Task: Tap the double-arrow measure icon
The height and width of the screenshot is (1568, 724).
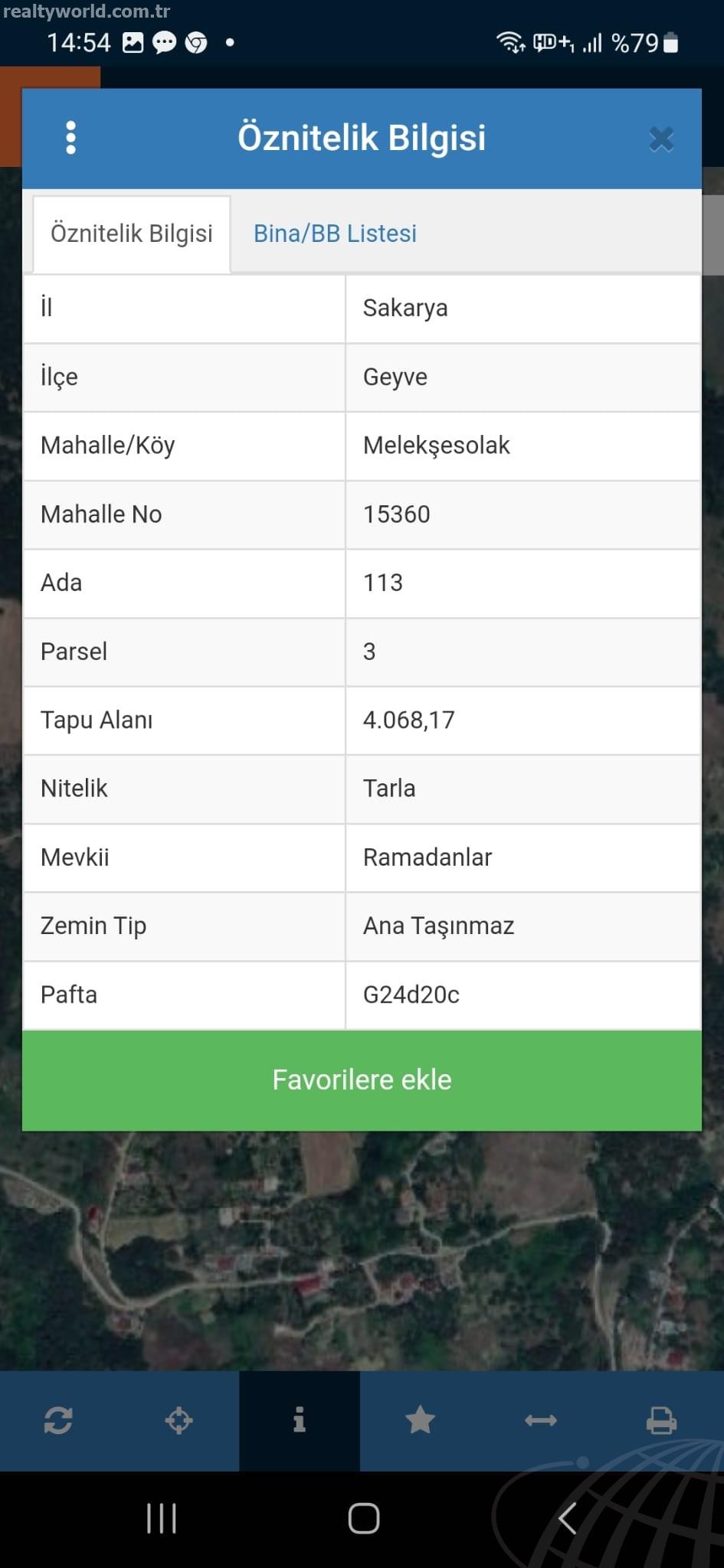Action: click(541, 1421)
